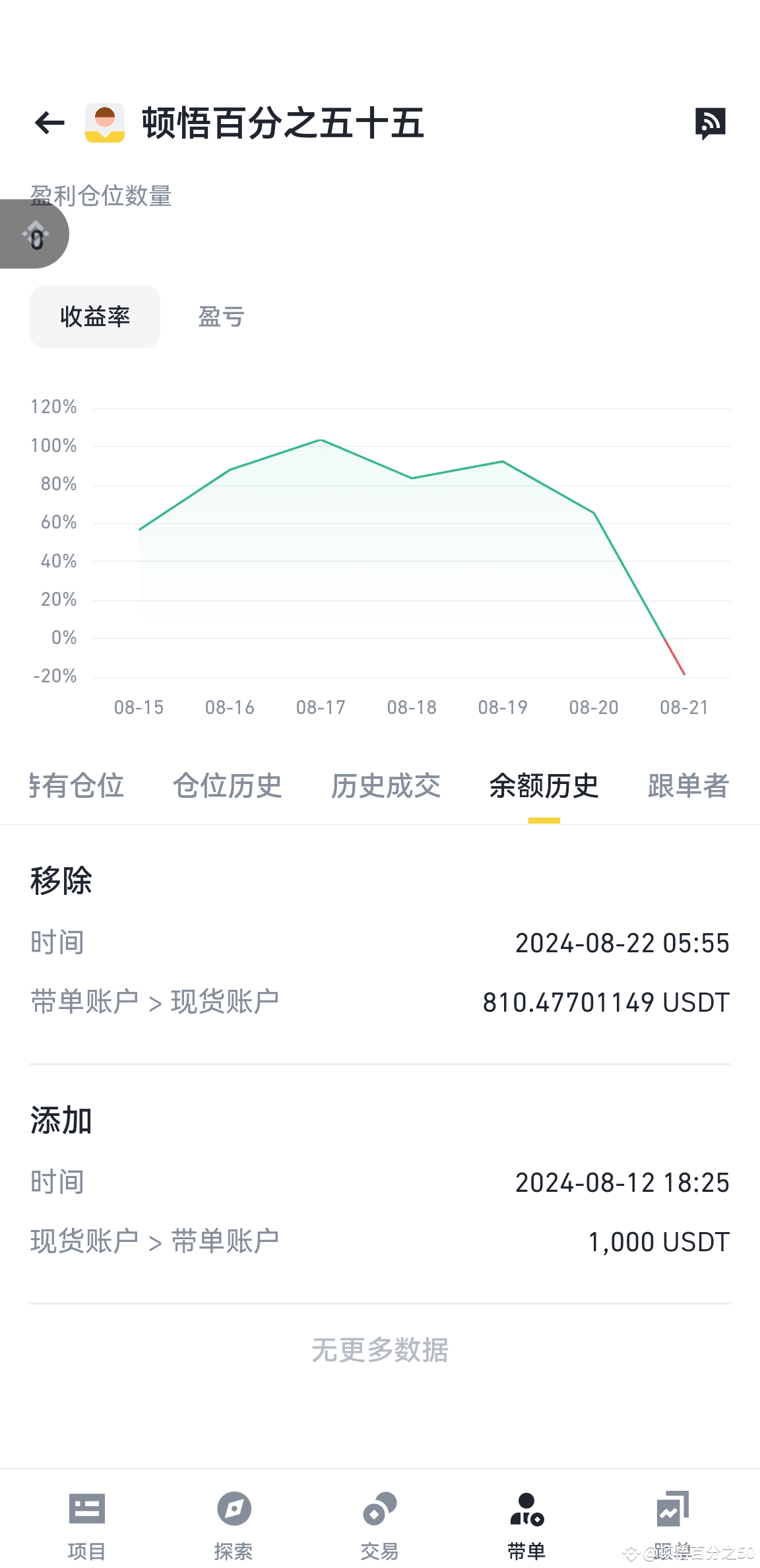760x1568 pixels.
Task: Select the 收益率 chart view
Action: point(95,317)
